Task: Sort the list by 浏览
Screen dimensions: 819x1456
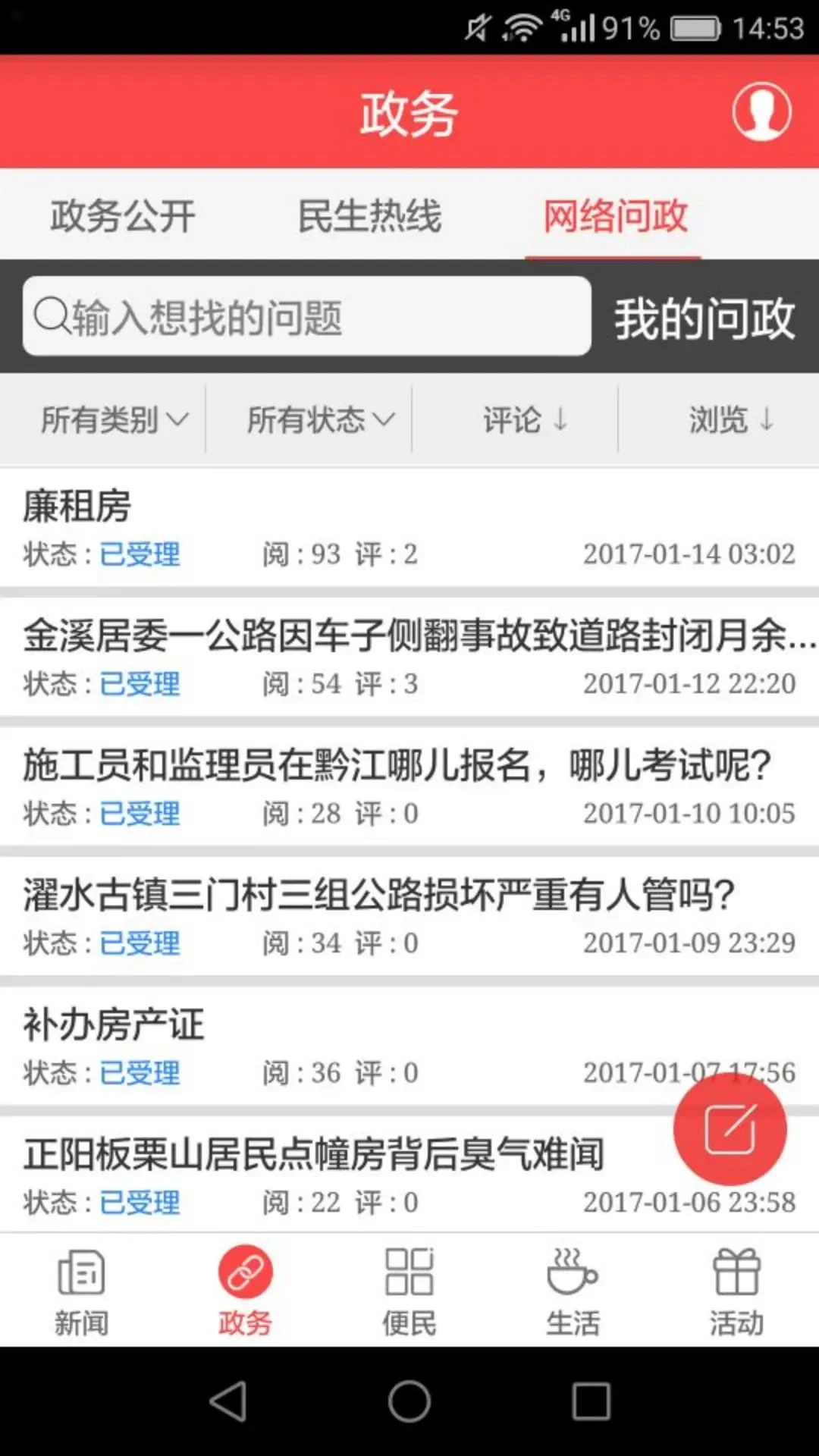Action: pyautogui.click(x=731, y=419)
